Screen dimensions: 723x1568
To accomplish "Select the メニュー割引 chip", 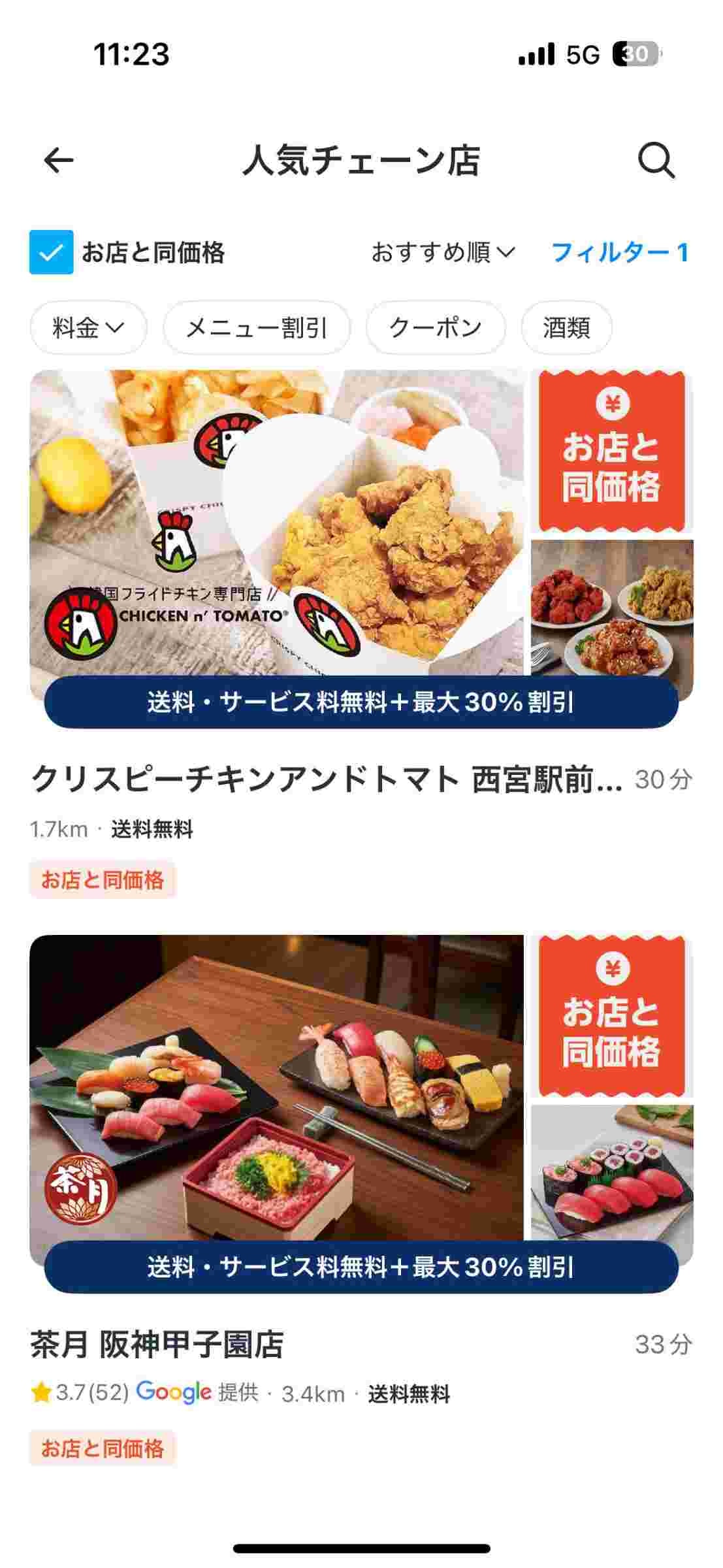I will 257,327.
